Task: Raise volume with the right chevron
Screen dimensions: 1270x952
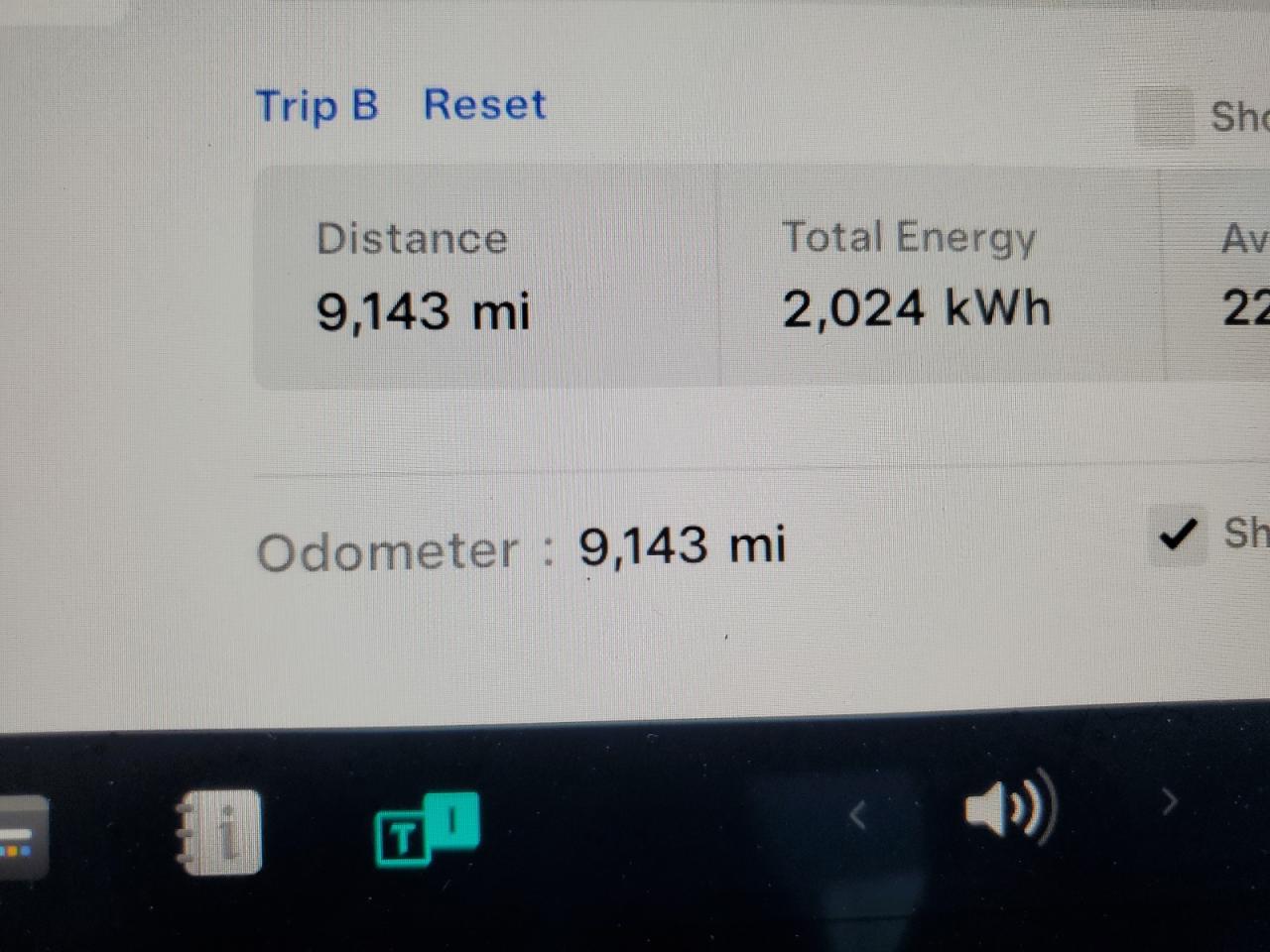Action: click(x=1170, y=801)
